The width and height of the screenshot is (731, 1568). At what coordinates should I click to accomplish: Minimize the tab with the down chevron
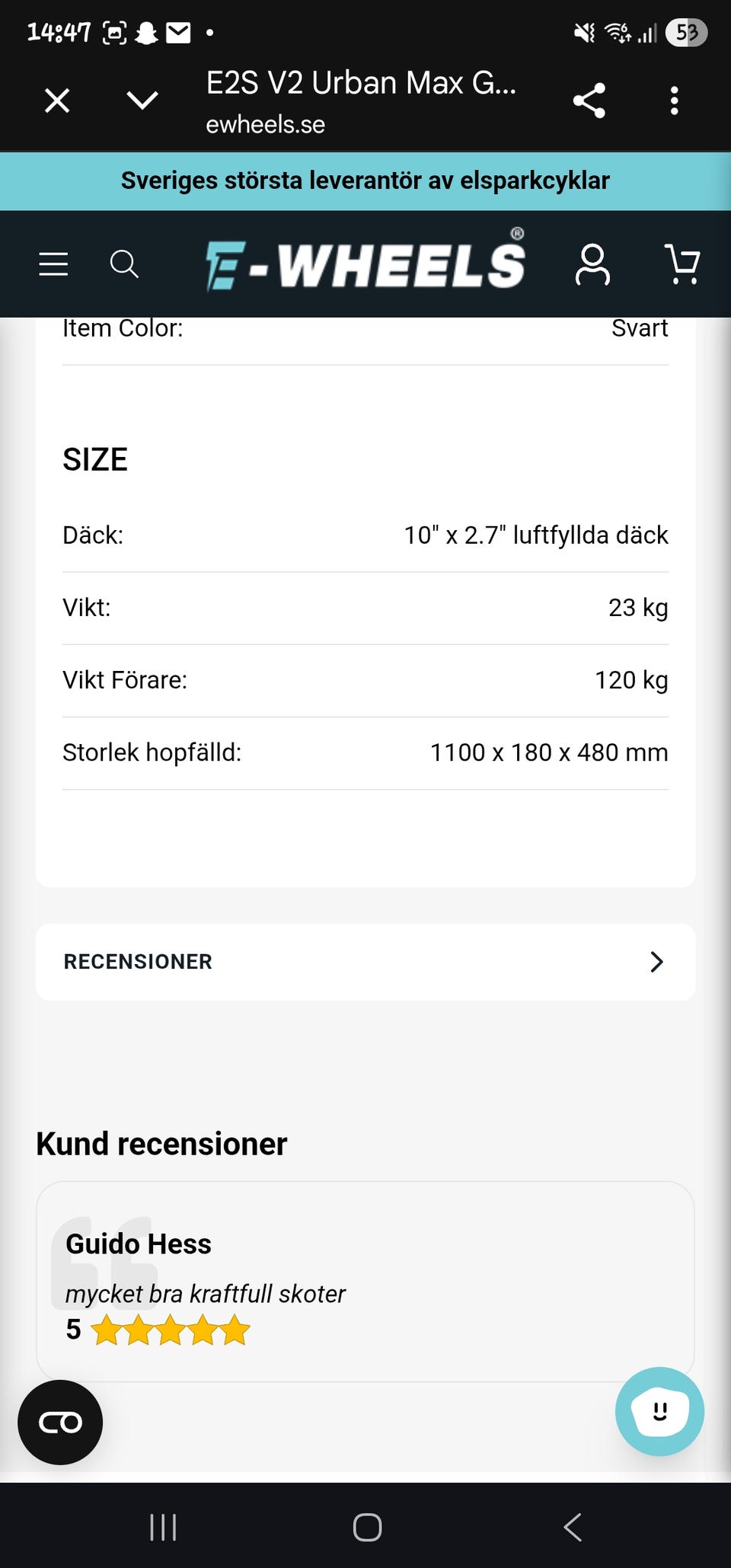[142, 101]
